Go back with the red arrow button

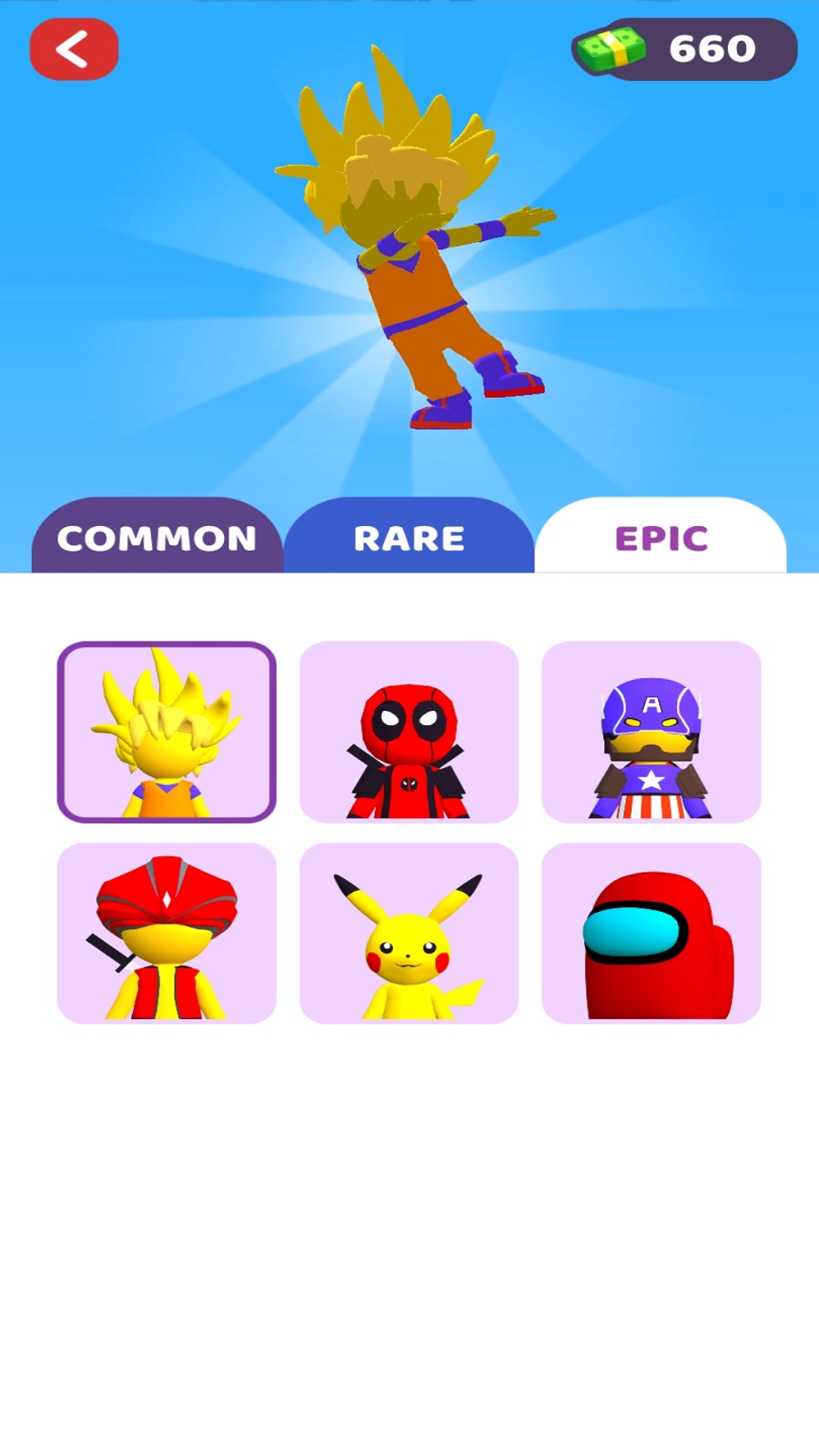tap(74, 49)
